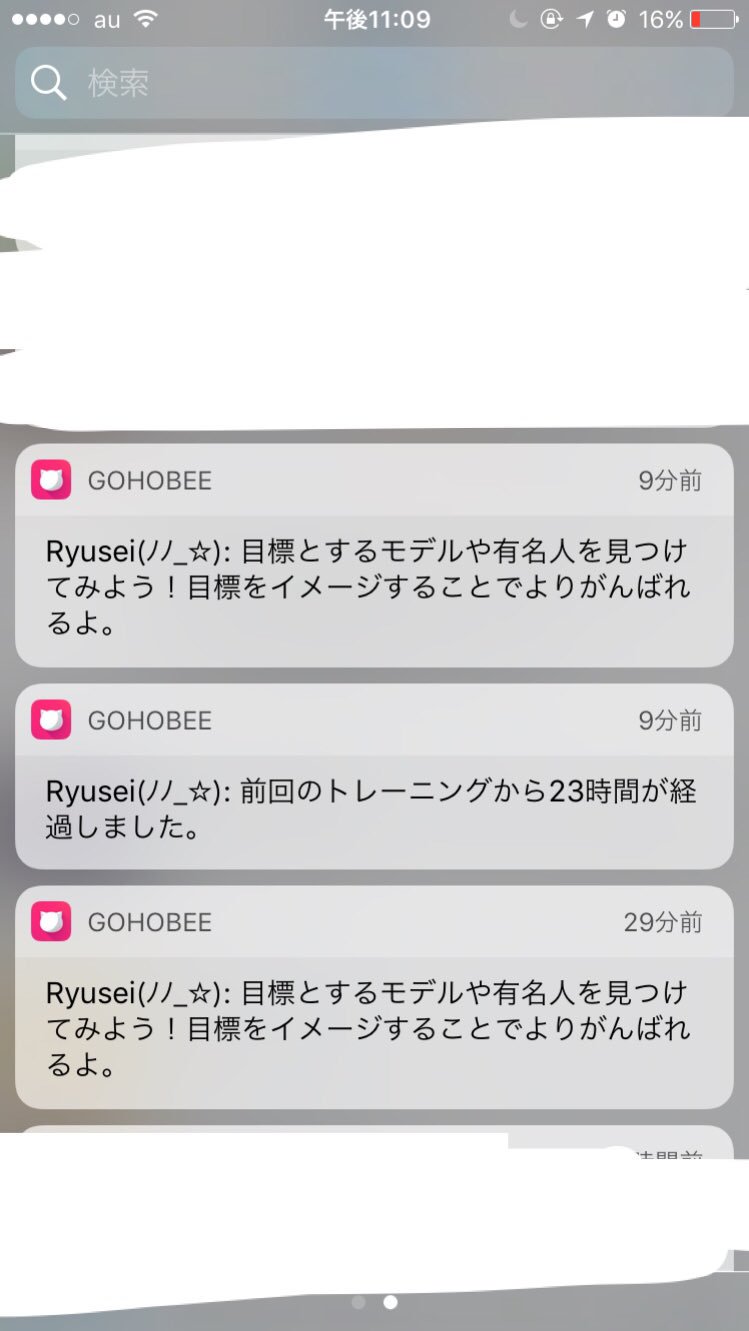The image size is (749, 1331).
Task: Tap the 検索 search field
Action: (374, 83)
